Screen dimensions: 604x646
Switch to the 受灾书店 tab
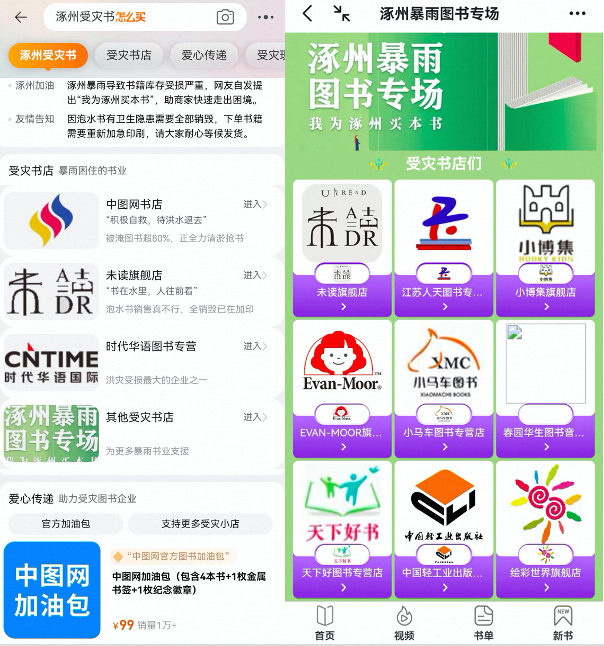pos(129,55)
